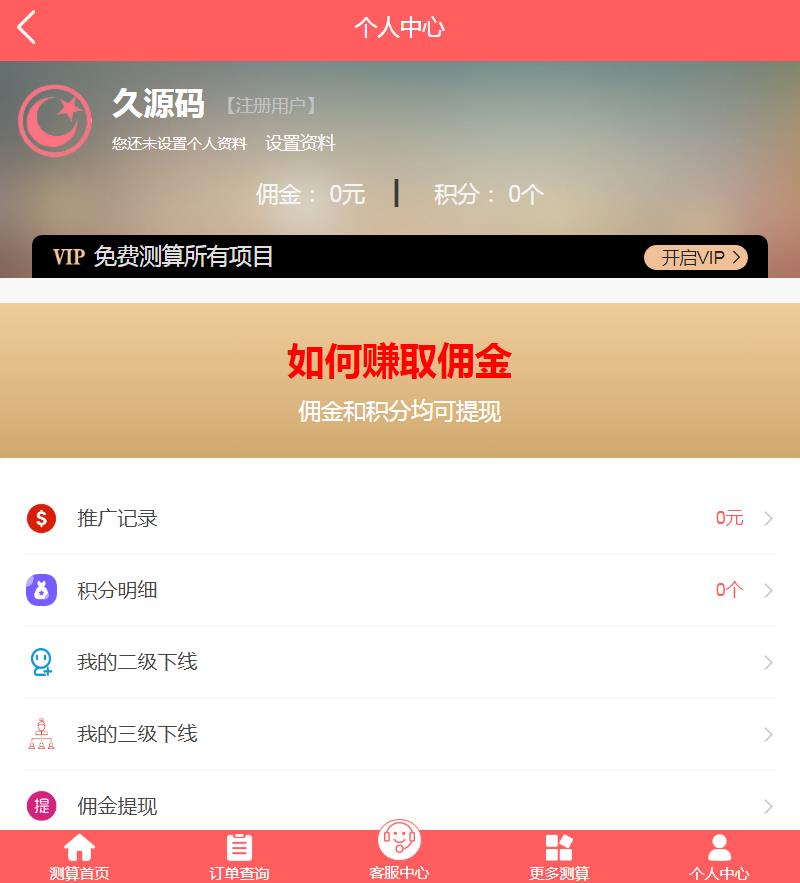
Task: Open 推广记录 row
Action: [400, 518]
